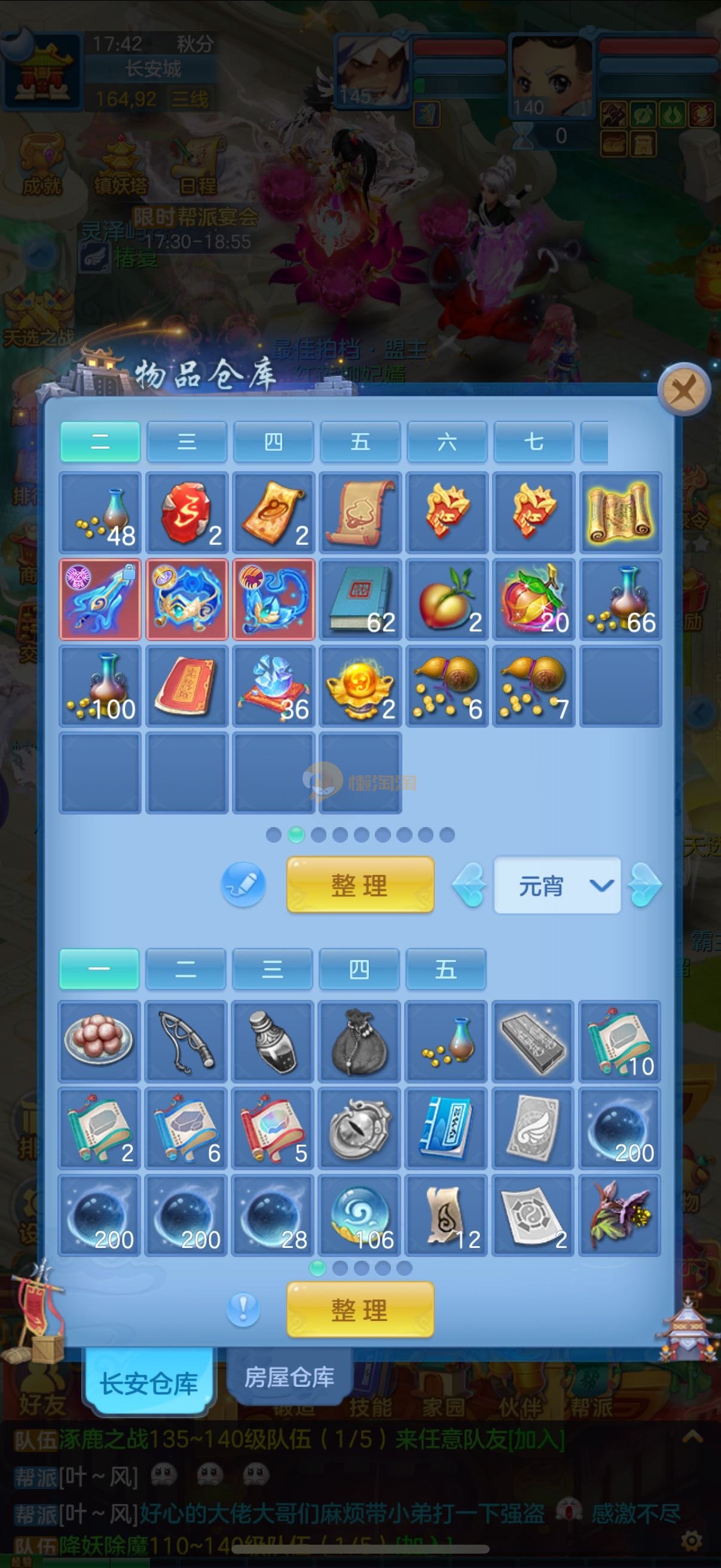The height and width of the screenshot is (1568, 721).
Task: Open the 元宵 dropdown
Action: pos(557,886)
